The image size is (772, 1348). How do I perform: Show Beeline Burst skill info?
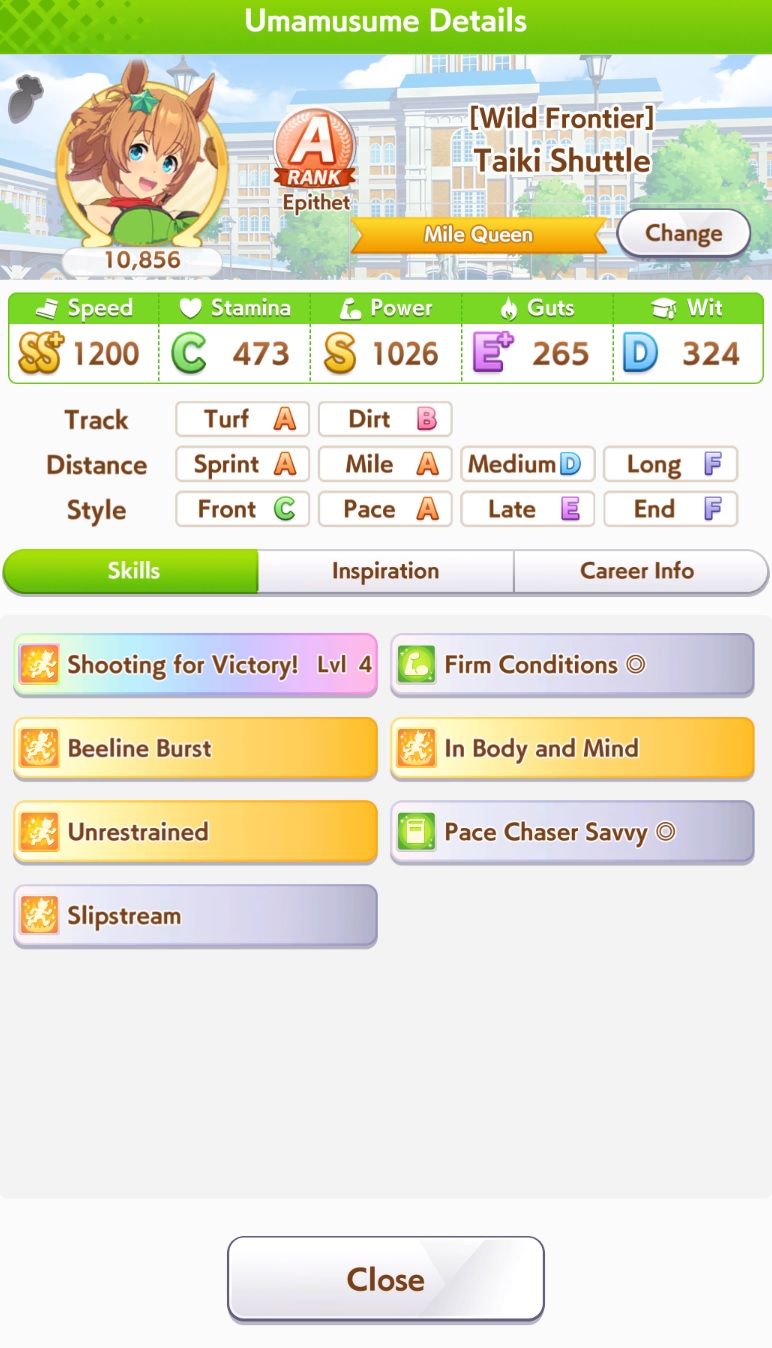tap(196, 749)
